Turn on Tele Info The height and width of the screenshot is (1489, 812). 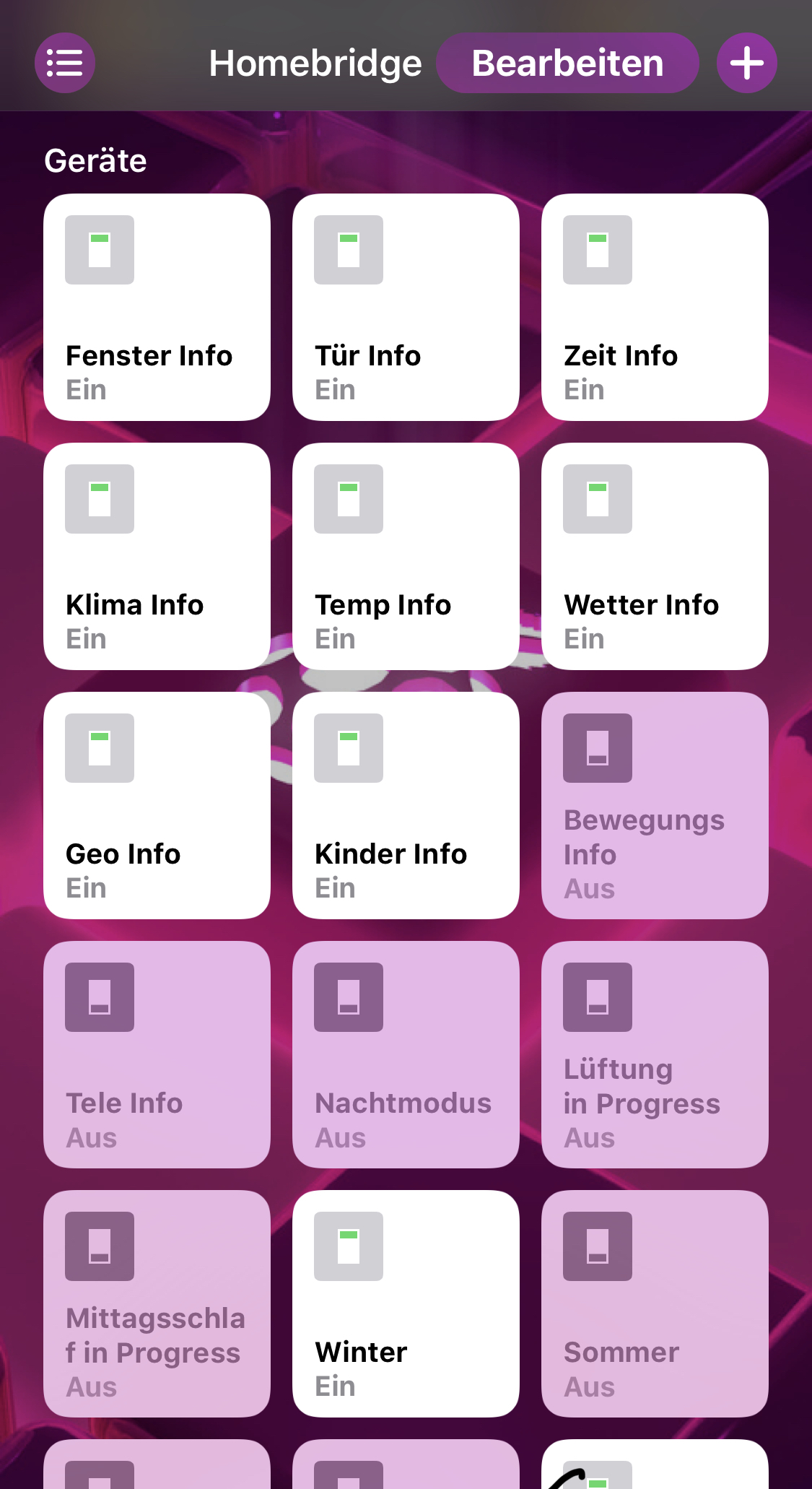pos(157,1054)
